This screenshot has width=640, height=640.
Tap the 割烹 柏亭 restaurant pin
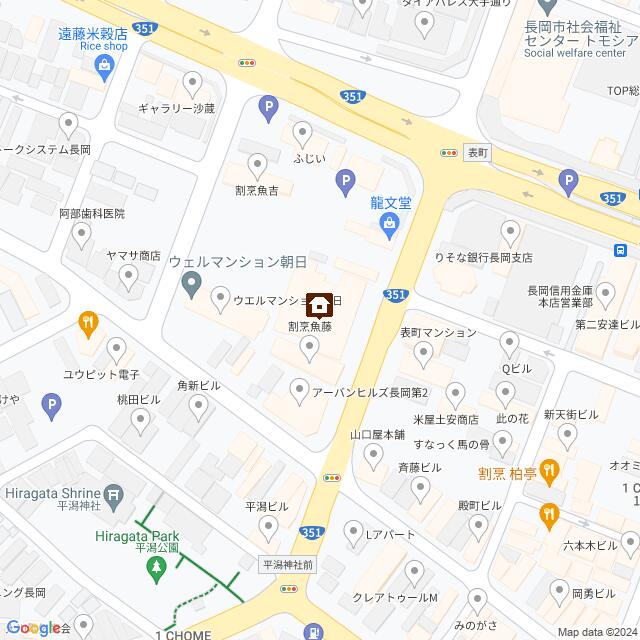pyautogui.click(x=548, y=472)
